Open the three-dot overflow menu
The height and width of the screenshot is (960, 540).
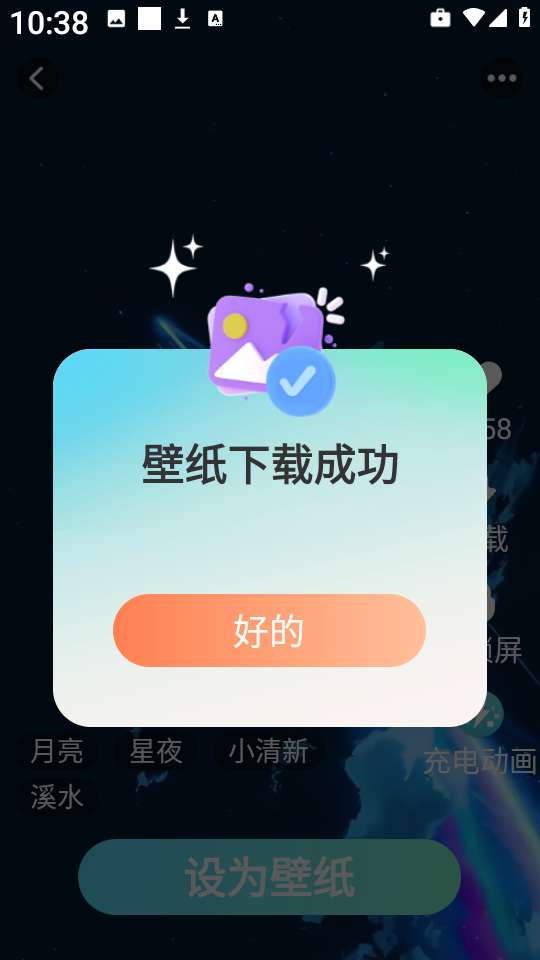click(502, 78)
